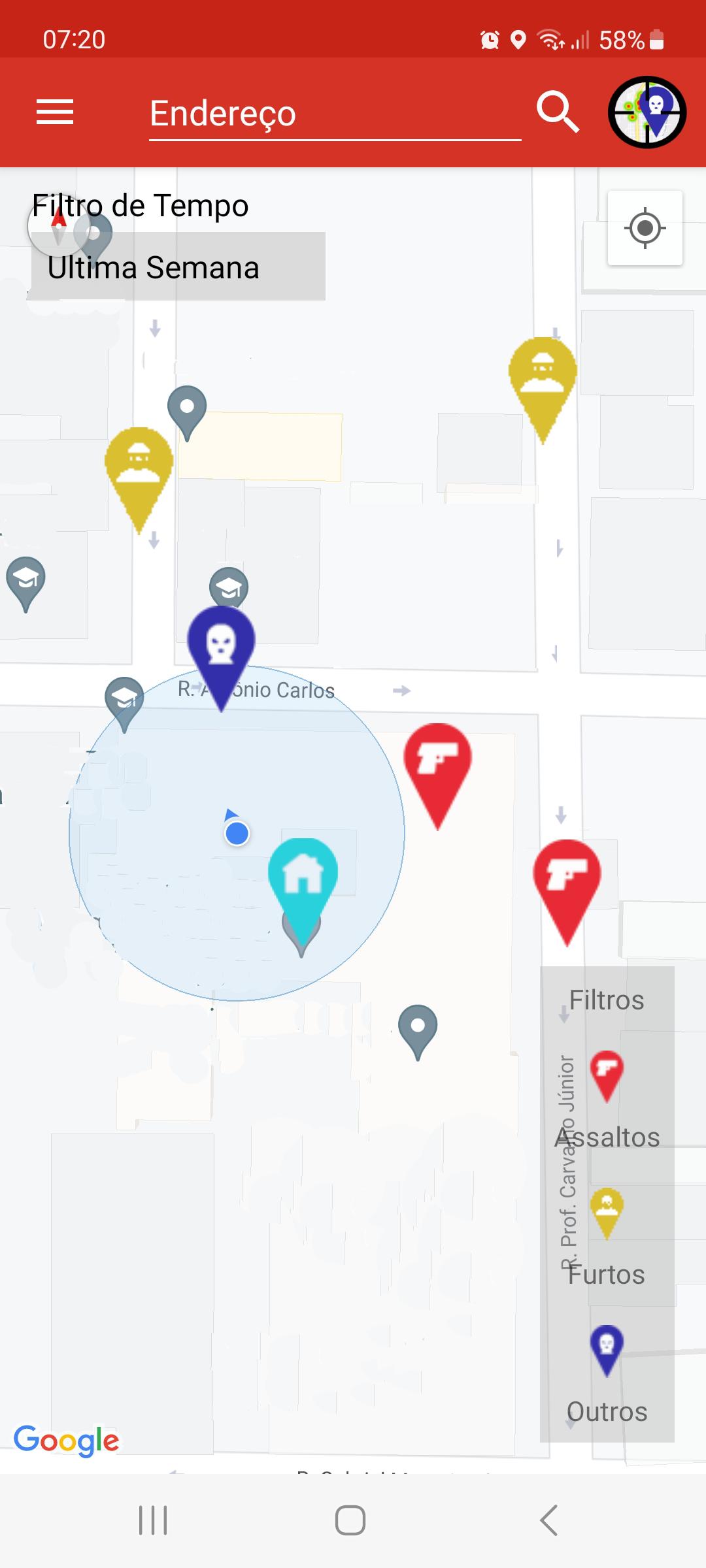Search the entered address

pyautogui.click(x=558, y=112)
